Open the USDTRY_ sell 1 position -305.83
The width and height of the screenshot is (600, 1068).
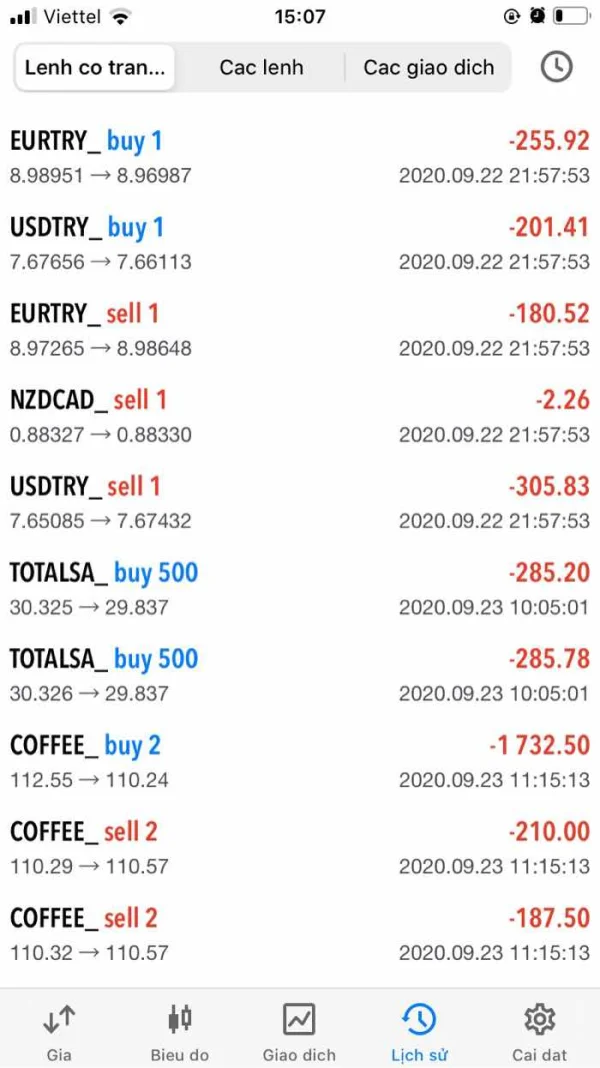(x=300, y=502)
